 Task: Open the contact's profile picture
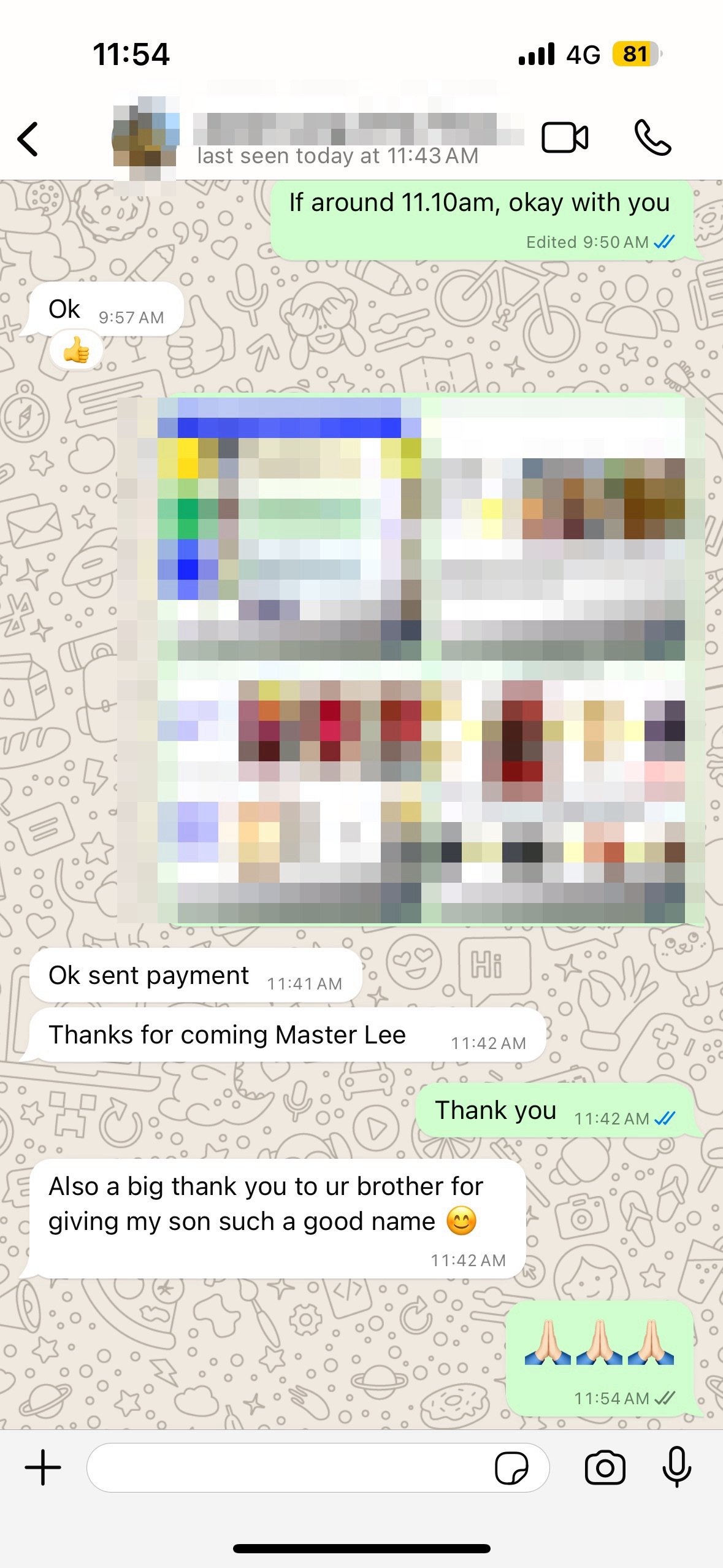pyautogui.click(x=145, y=140)
